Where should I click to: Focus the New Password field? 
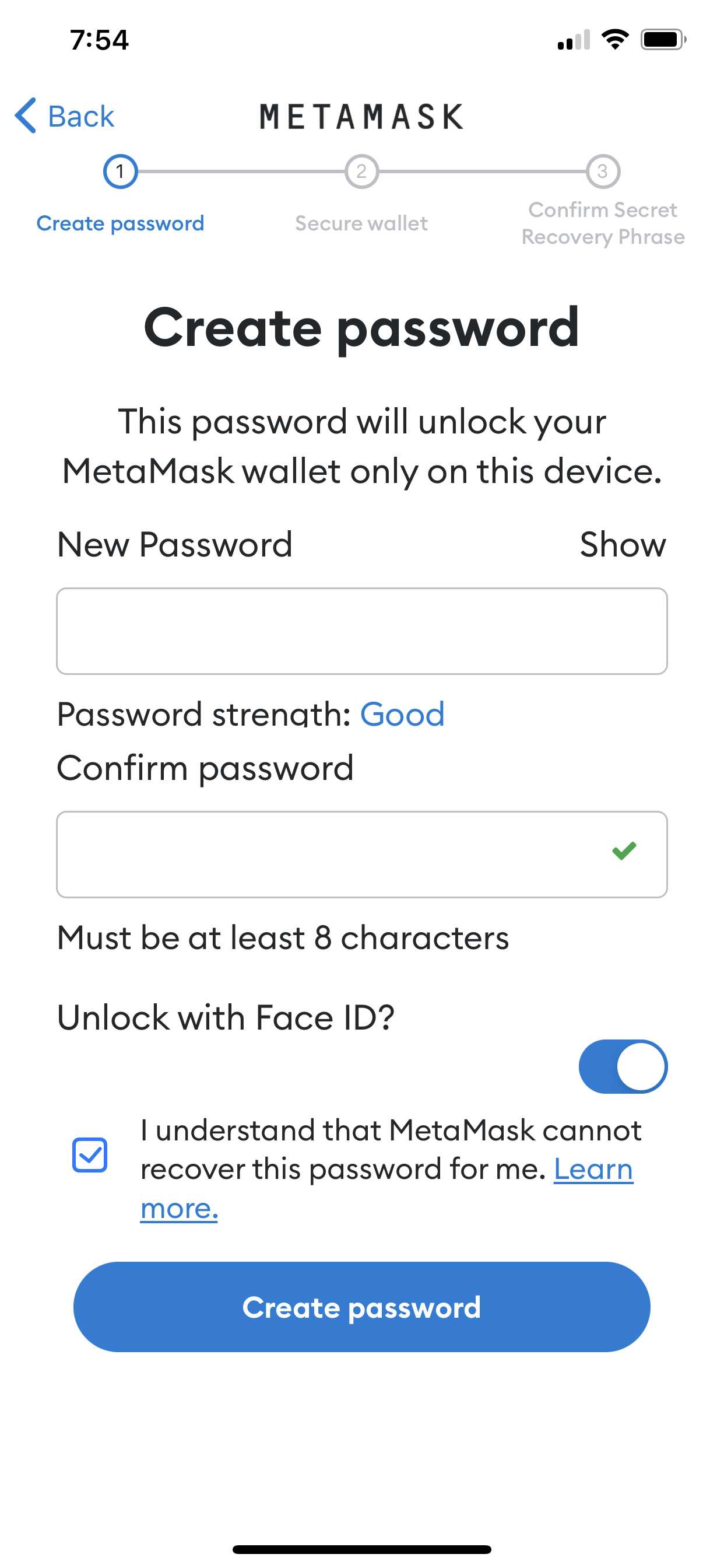point(362,631)
